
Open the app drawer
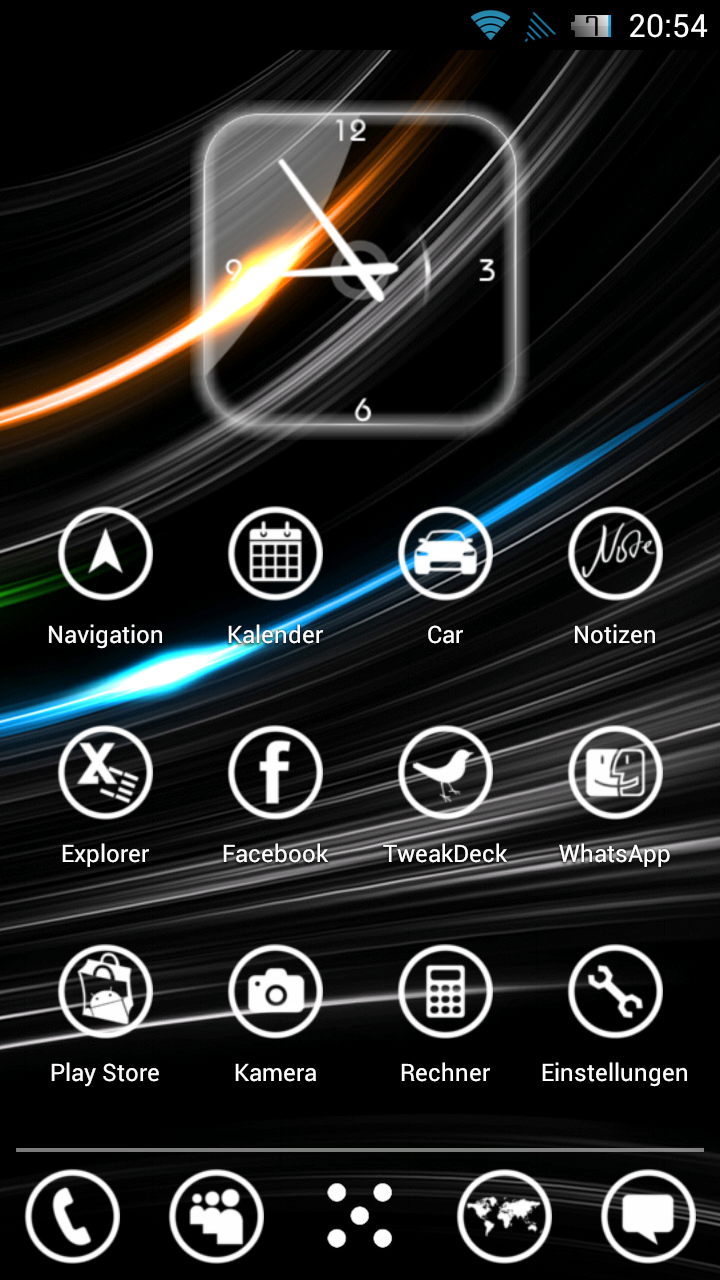[x=360, y=1217]
